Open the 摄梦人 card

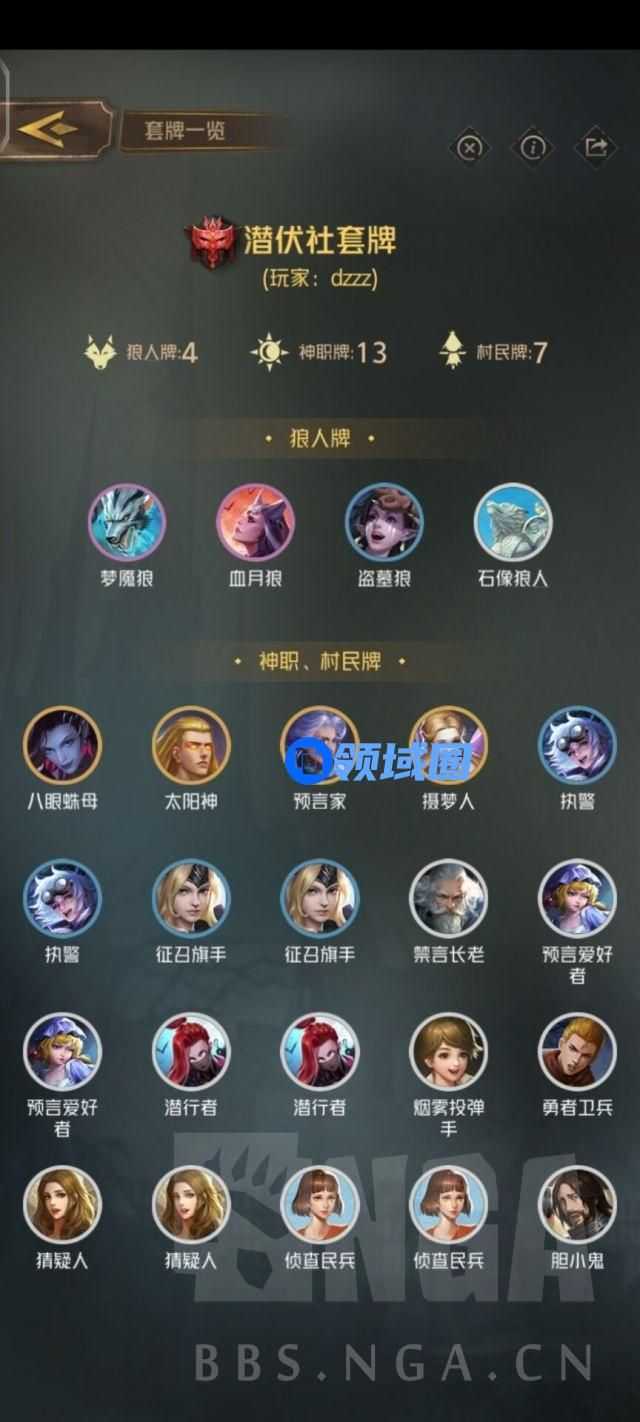pyautogui.click(x=448, y=745)
